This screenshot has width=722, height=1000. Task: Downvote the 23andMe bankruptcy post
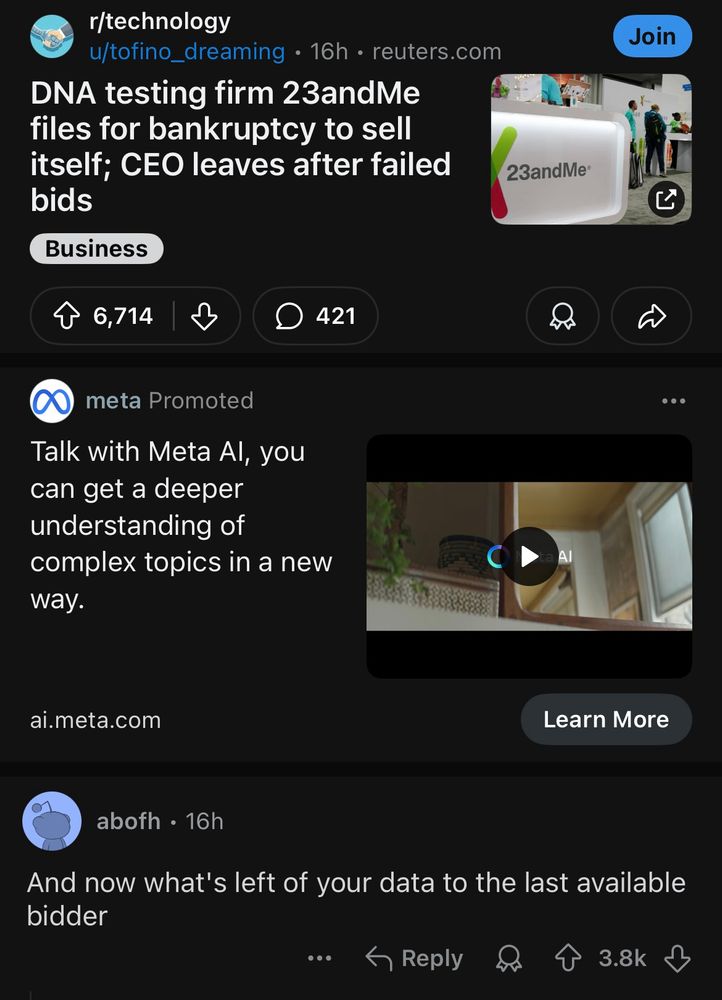point(205,316)
